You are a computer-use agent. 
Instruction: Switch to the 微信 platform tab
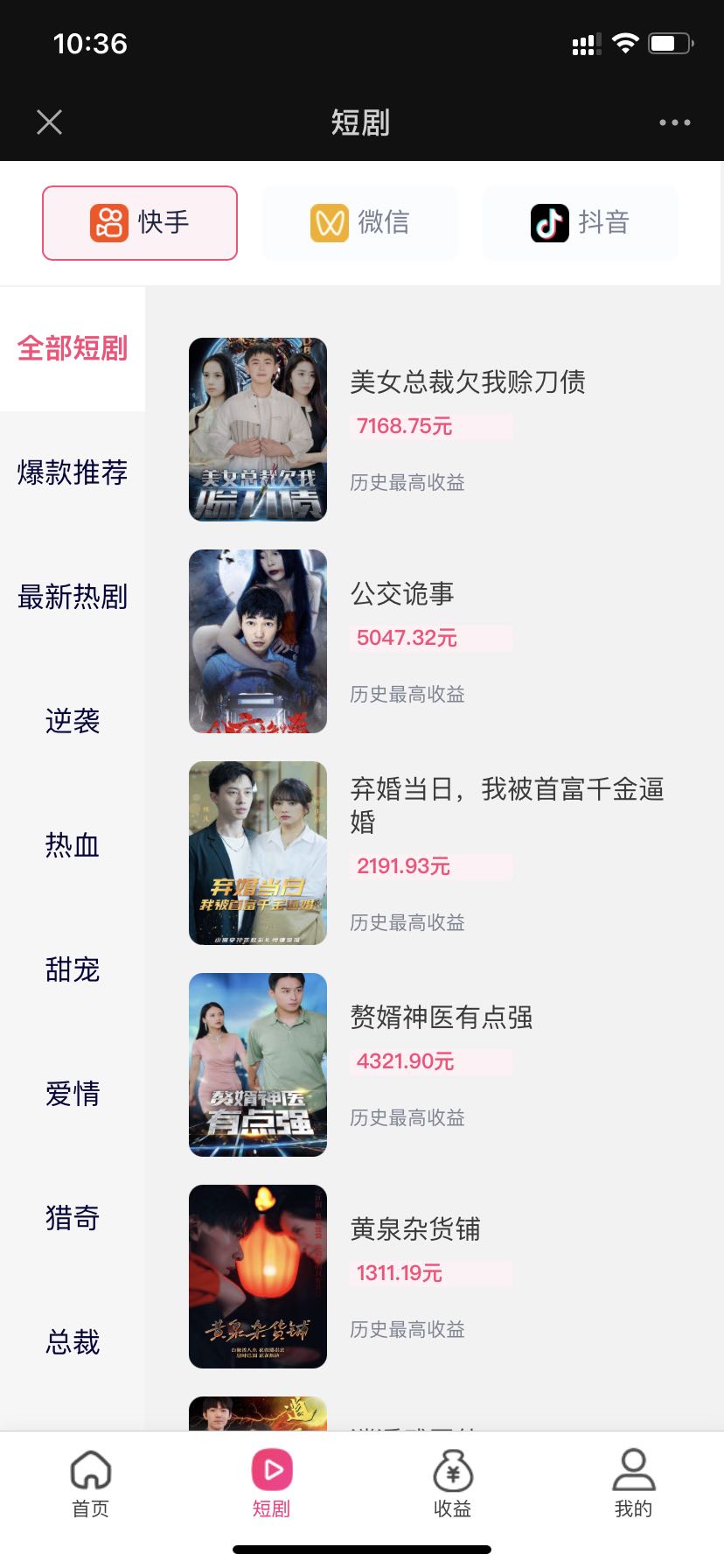pyautogui.click(x=360, y=222)
